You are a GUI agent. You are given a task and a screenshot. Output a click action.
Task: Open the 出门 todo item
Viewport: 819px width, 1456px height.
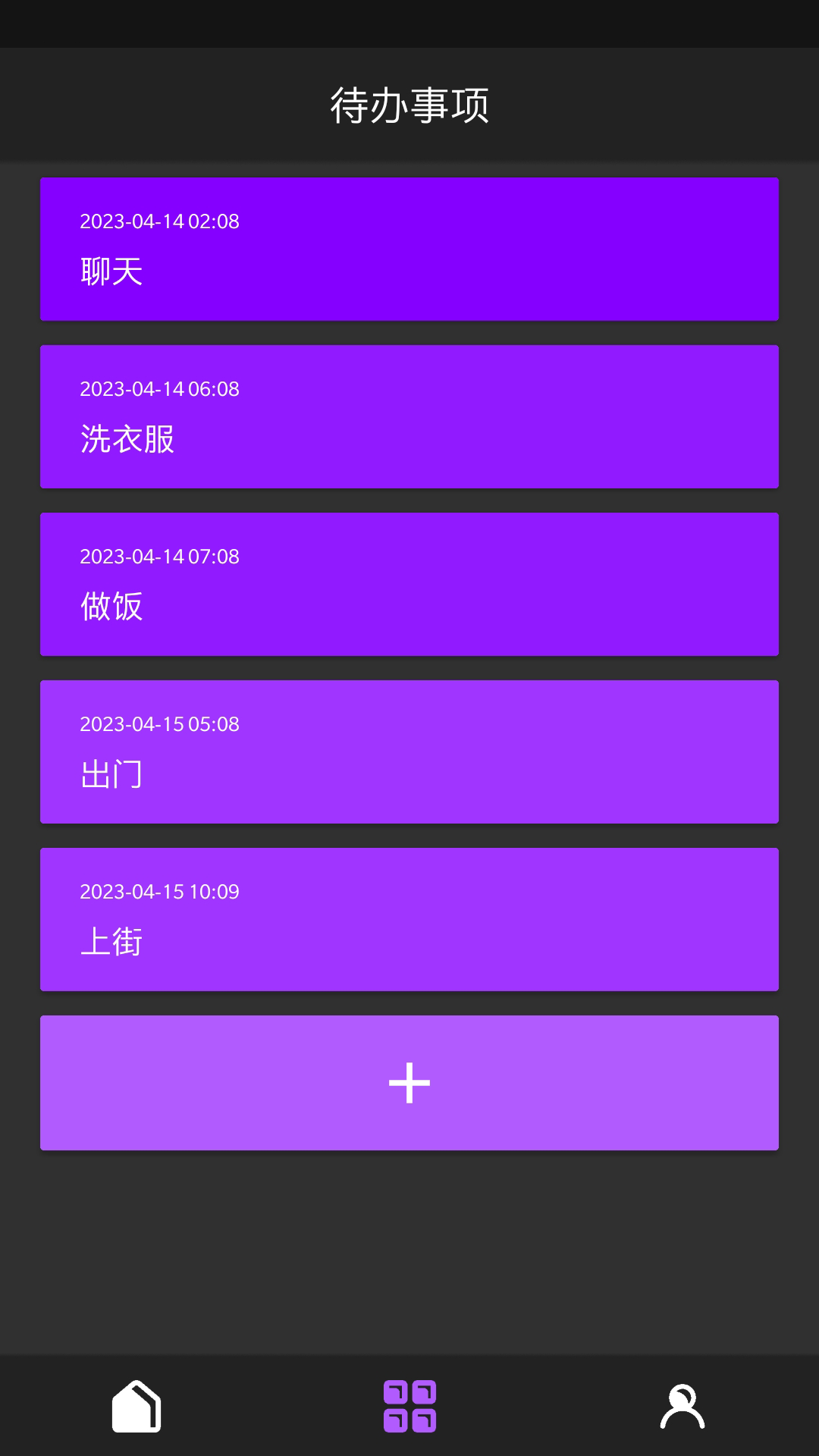[x=409, y=751]
